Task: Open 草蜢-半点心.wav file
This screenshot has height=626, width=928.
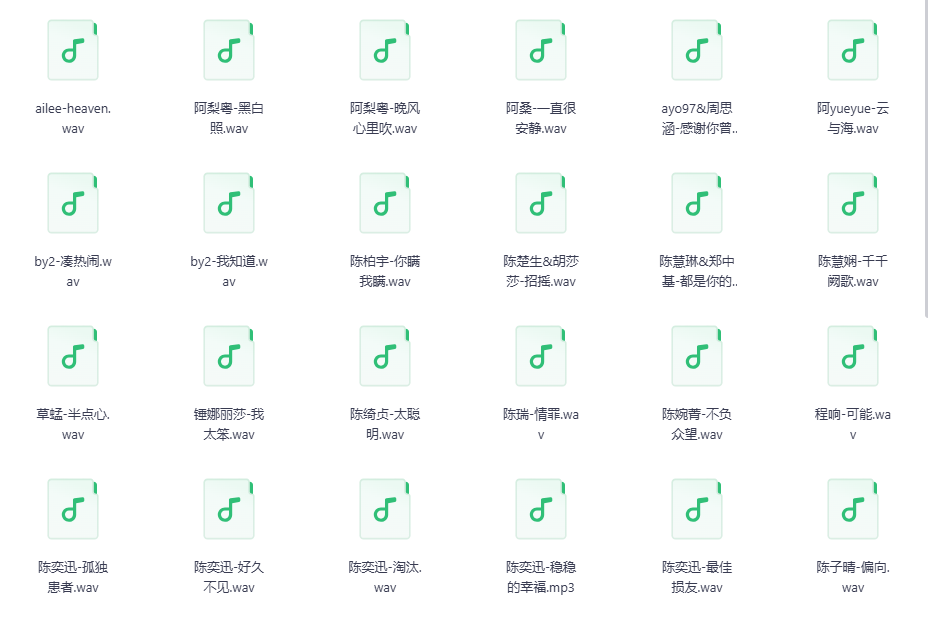Action: [73, 356]
